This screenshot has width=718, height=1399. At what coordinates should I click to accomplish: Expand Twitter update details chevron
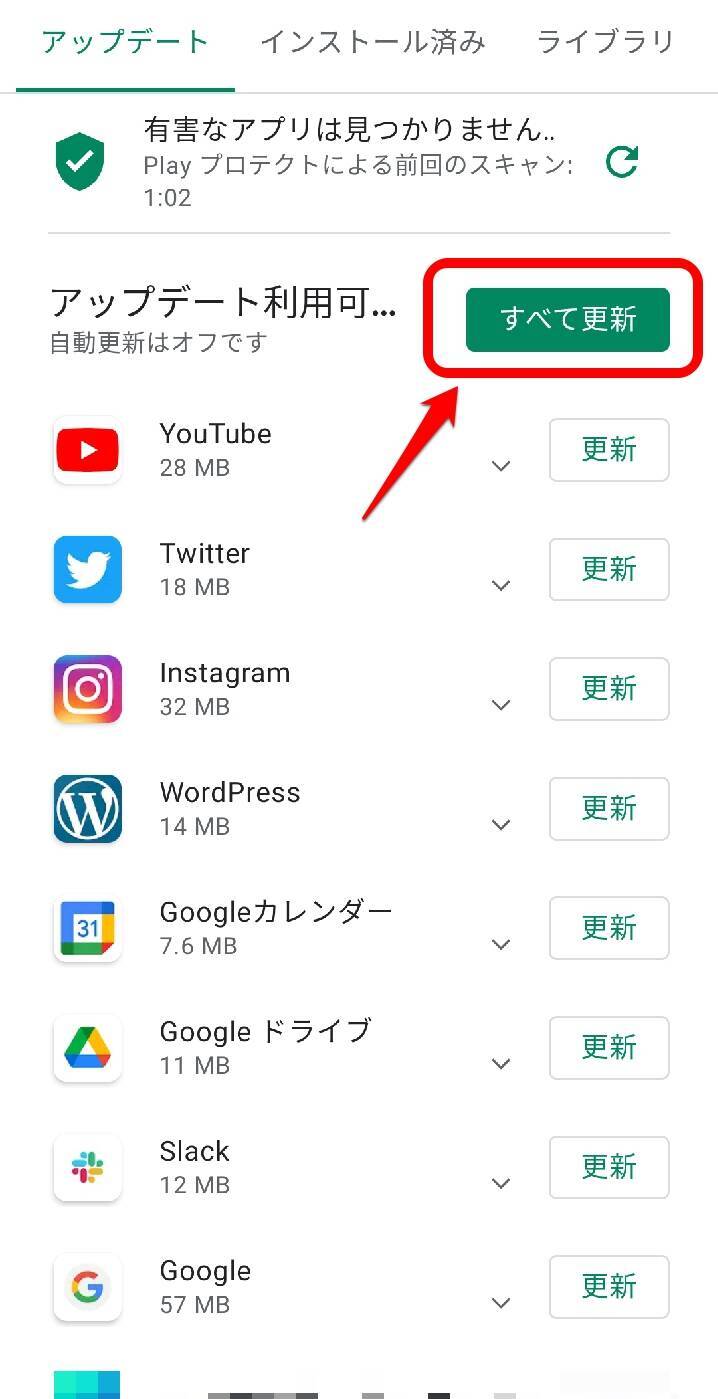coord(501,586)
